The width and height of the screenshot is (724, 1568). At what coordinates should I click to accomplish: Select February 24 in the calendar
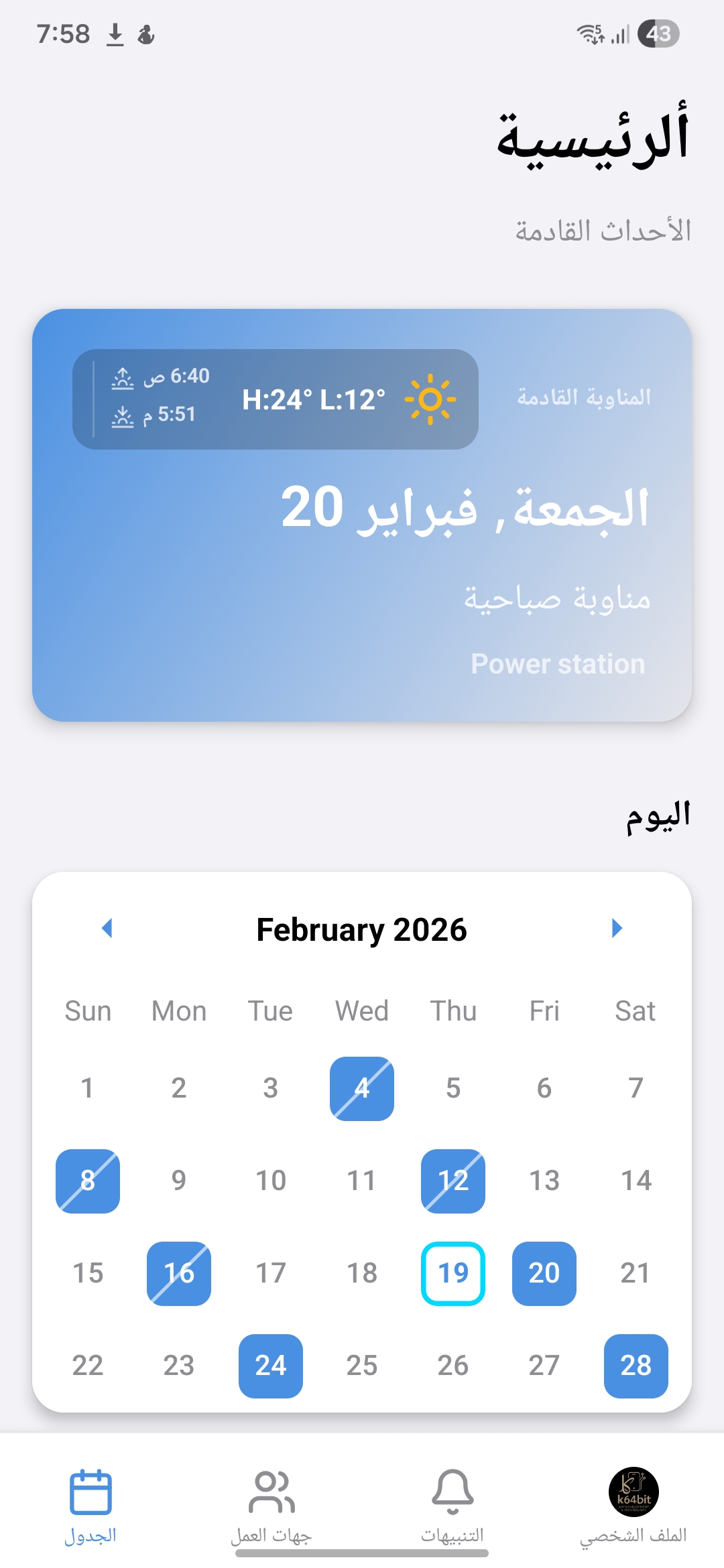(x=271, y=1366)
